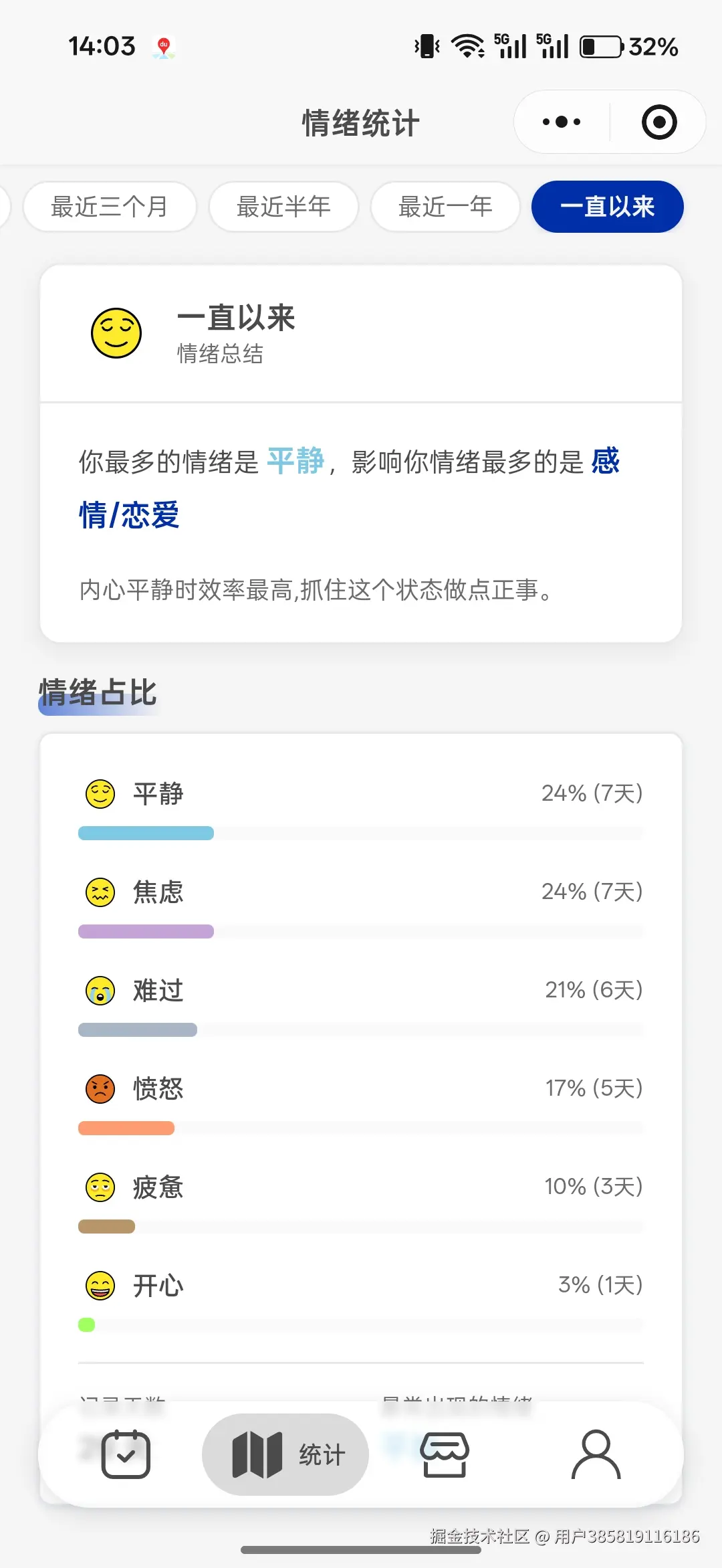Viewport: 722px width, 1568px height.
Task: Click the calm emoji next to 平静
Action: click(x=100, y=793)
